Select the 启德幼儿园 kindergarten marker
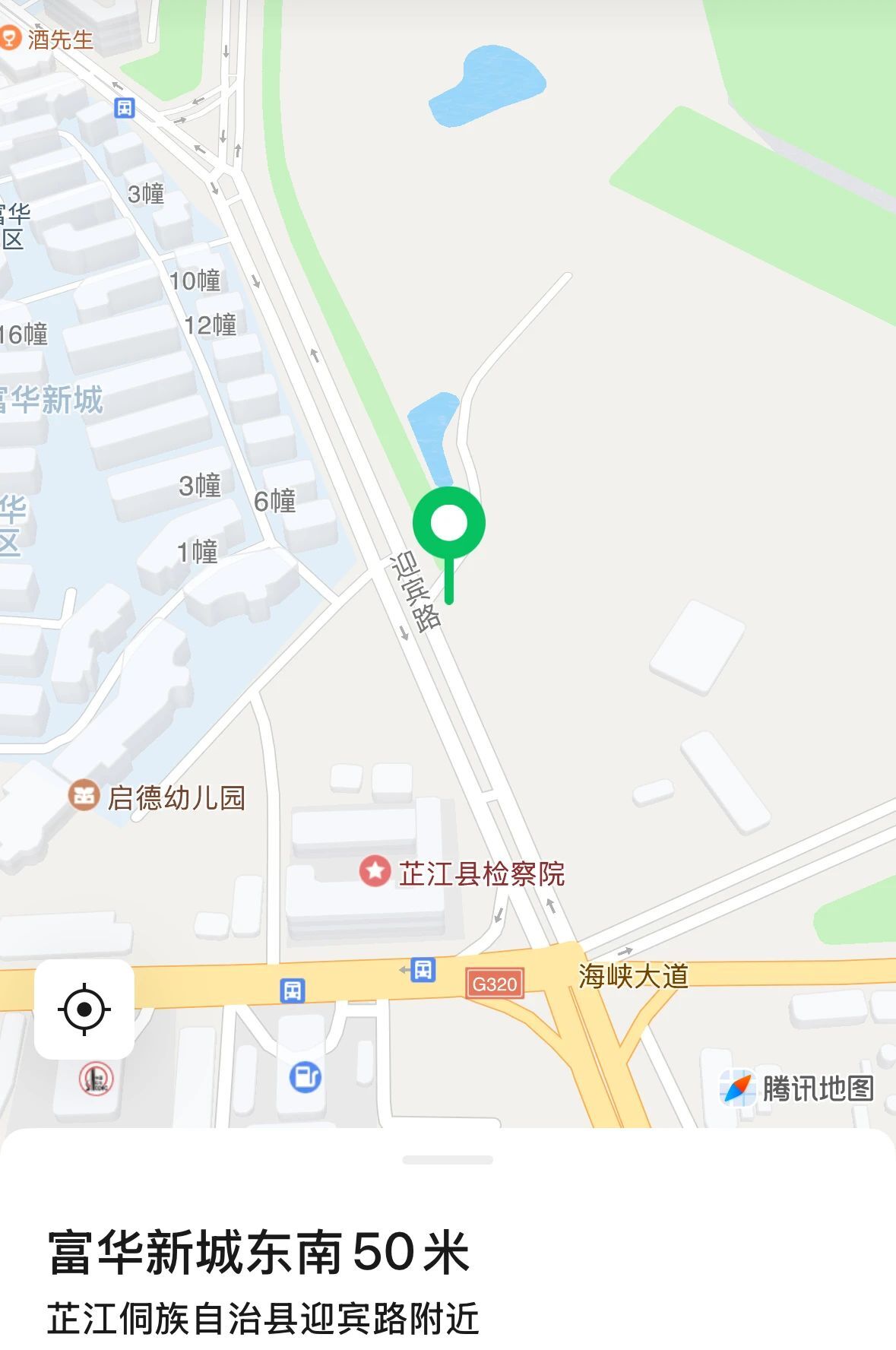The image size is (896, 1350). pos(84,796)
